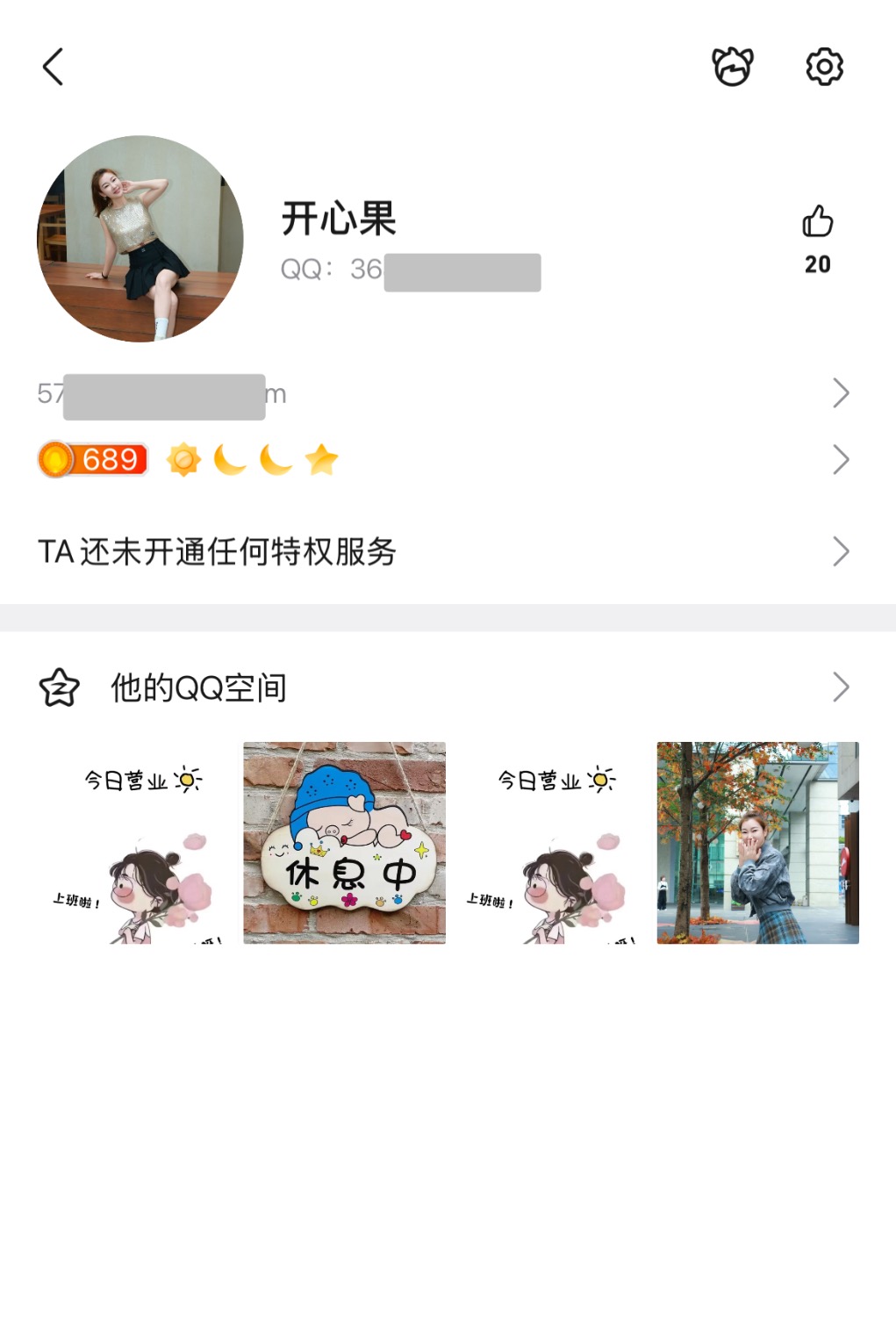The image size is (896, 1317).
Task: Enter 他的QQ空间
Action: (x=439, y=687)
